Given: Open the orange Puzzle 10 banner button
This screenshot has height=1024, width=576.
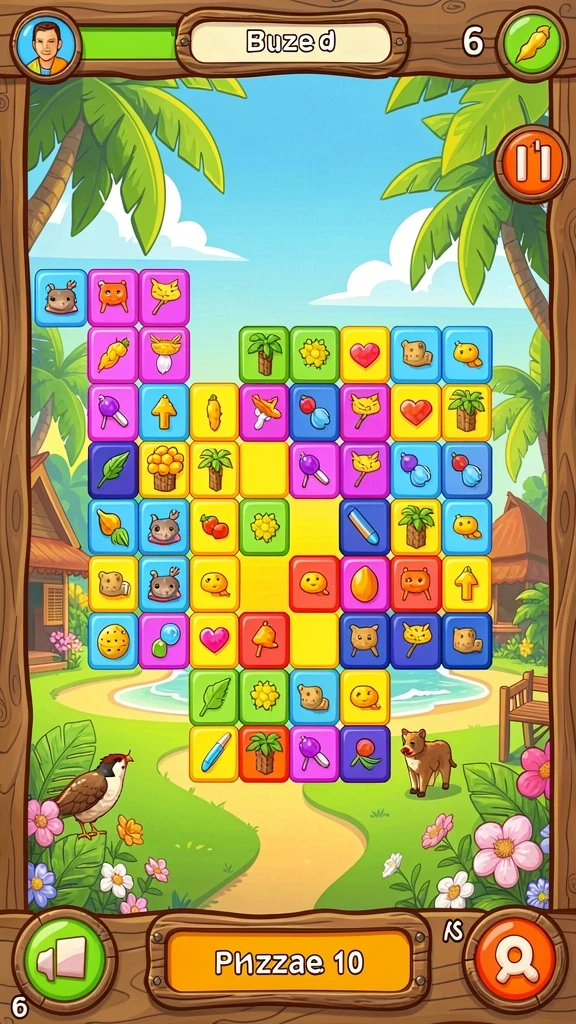Looking at the screenshot, I should 288,961.
